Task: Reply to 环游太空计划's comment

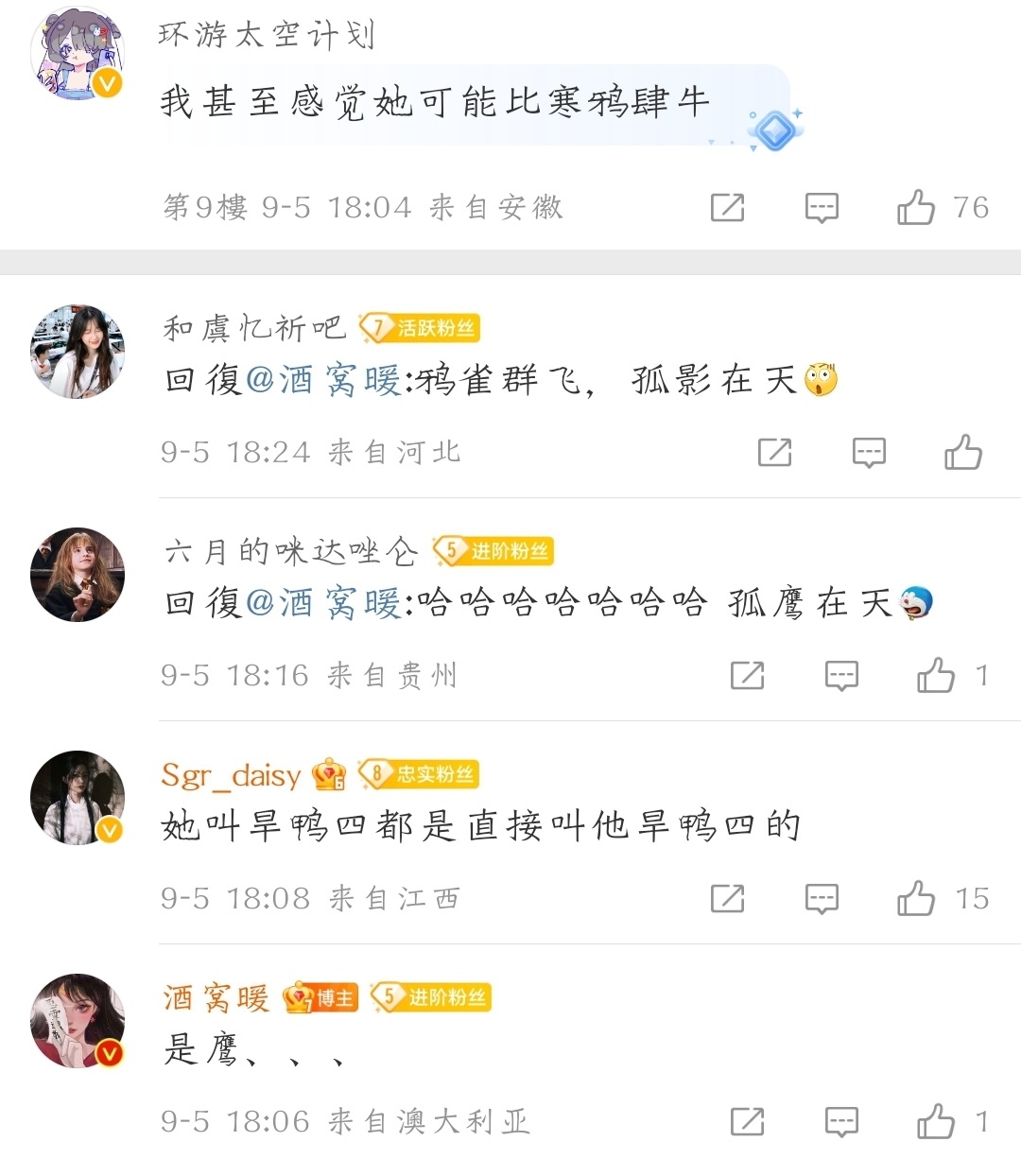Action: [x=822, y=207]
